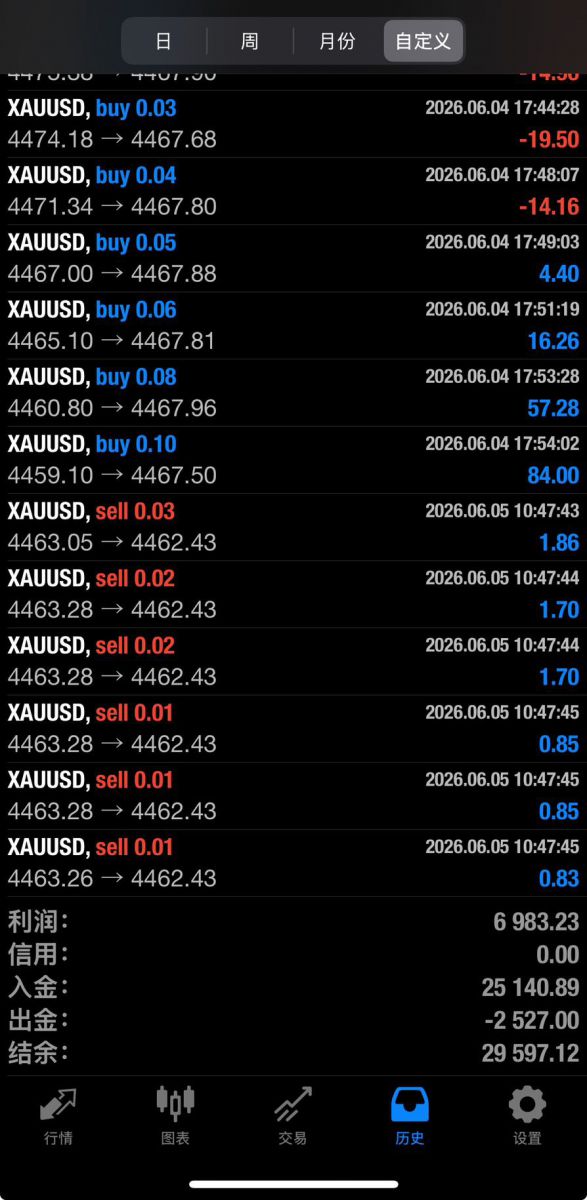Open the 行情 quotes tab
Screen dimensions: 587x1200
click(x=58, y=1116)
